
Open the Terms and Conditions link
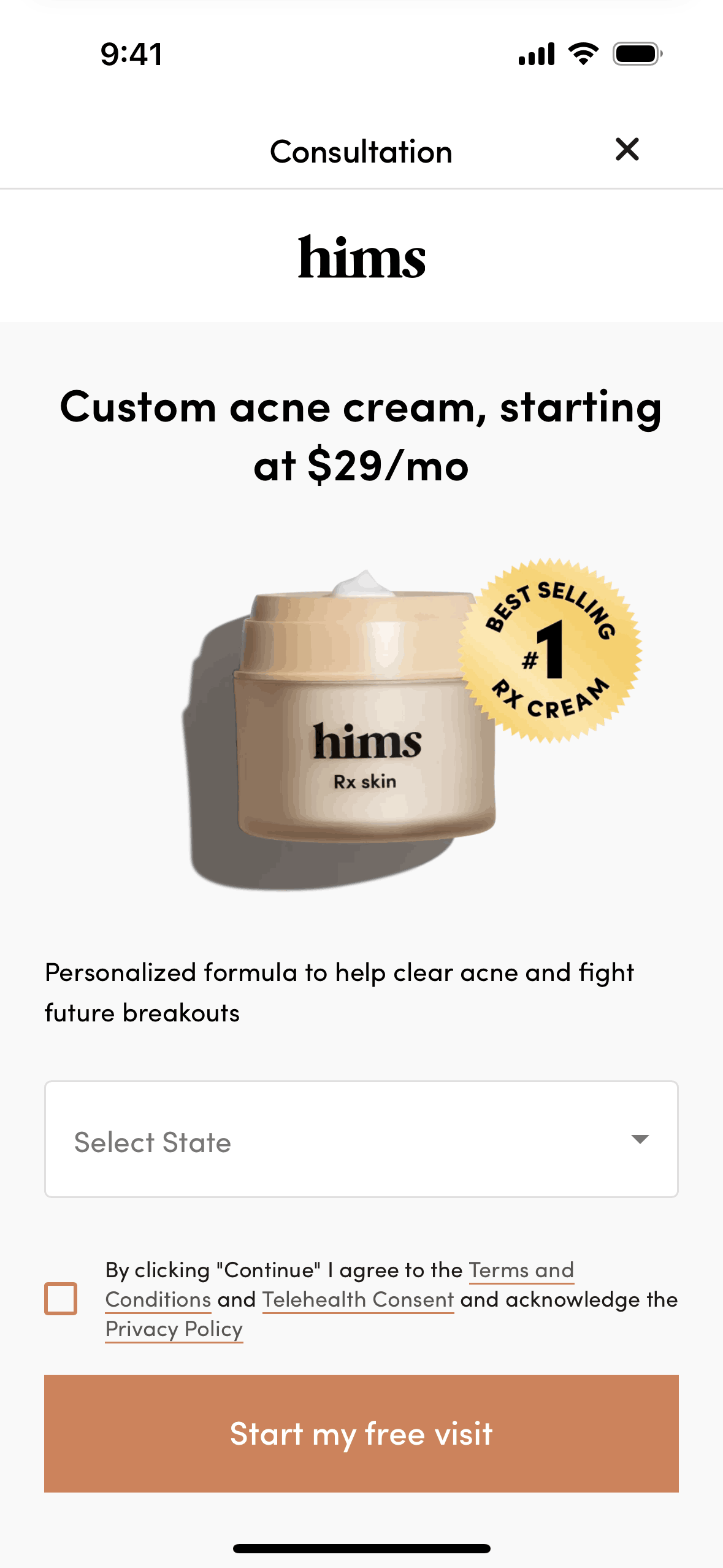(521, 1270)
